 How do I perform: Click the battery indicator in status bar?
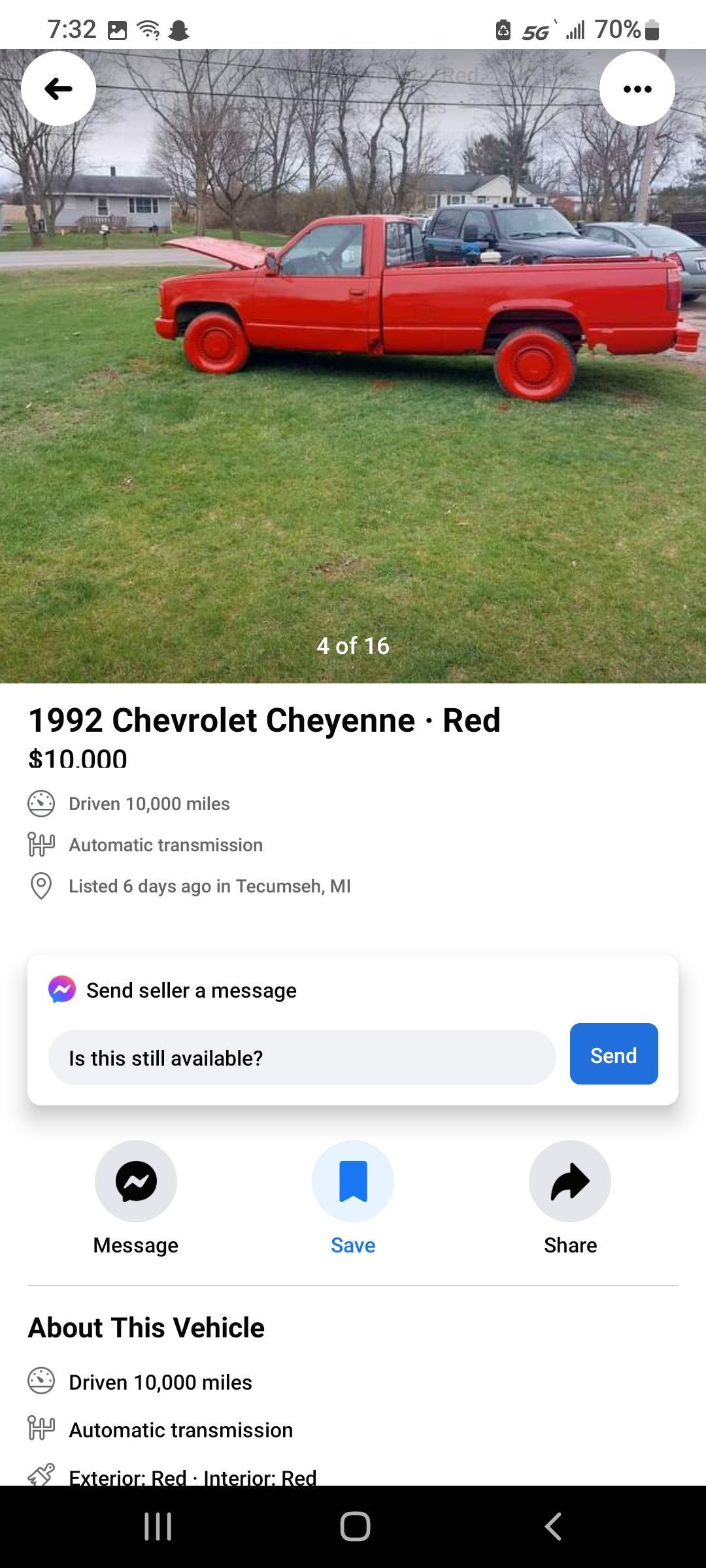(x=649, y=29)
